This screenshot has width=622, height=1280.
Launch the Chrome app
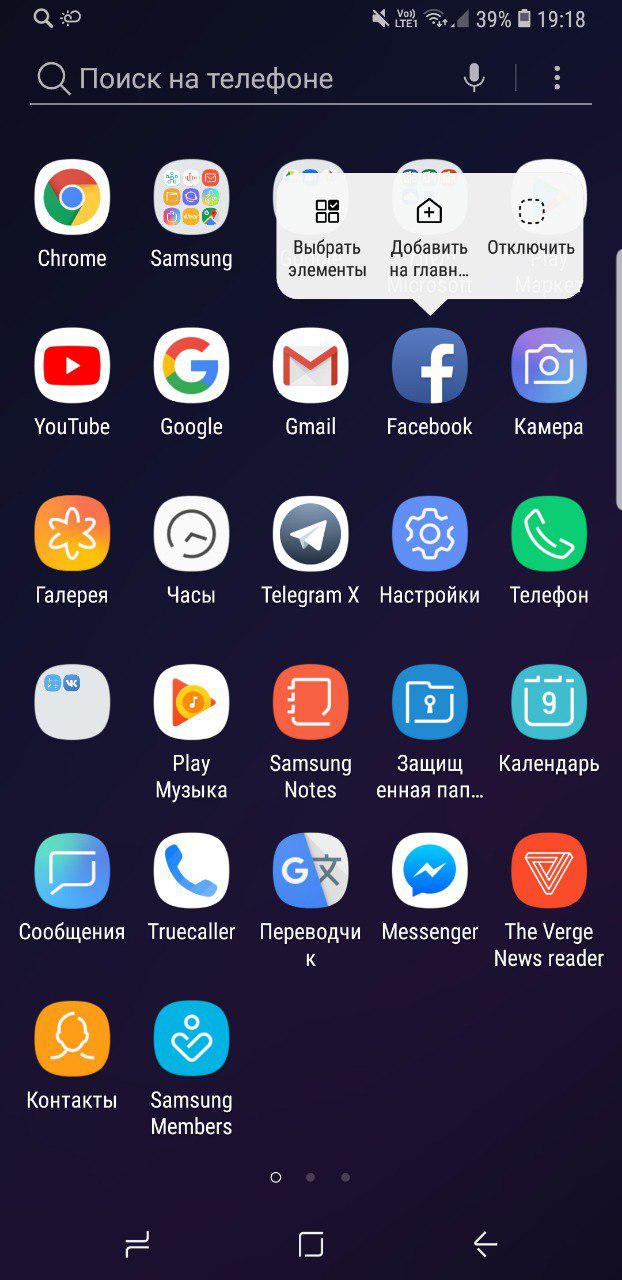click(72, 215)
